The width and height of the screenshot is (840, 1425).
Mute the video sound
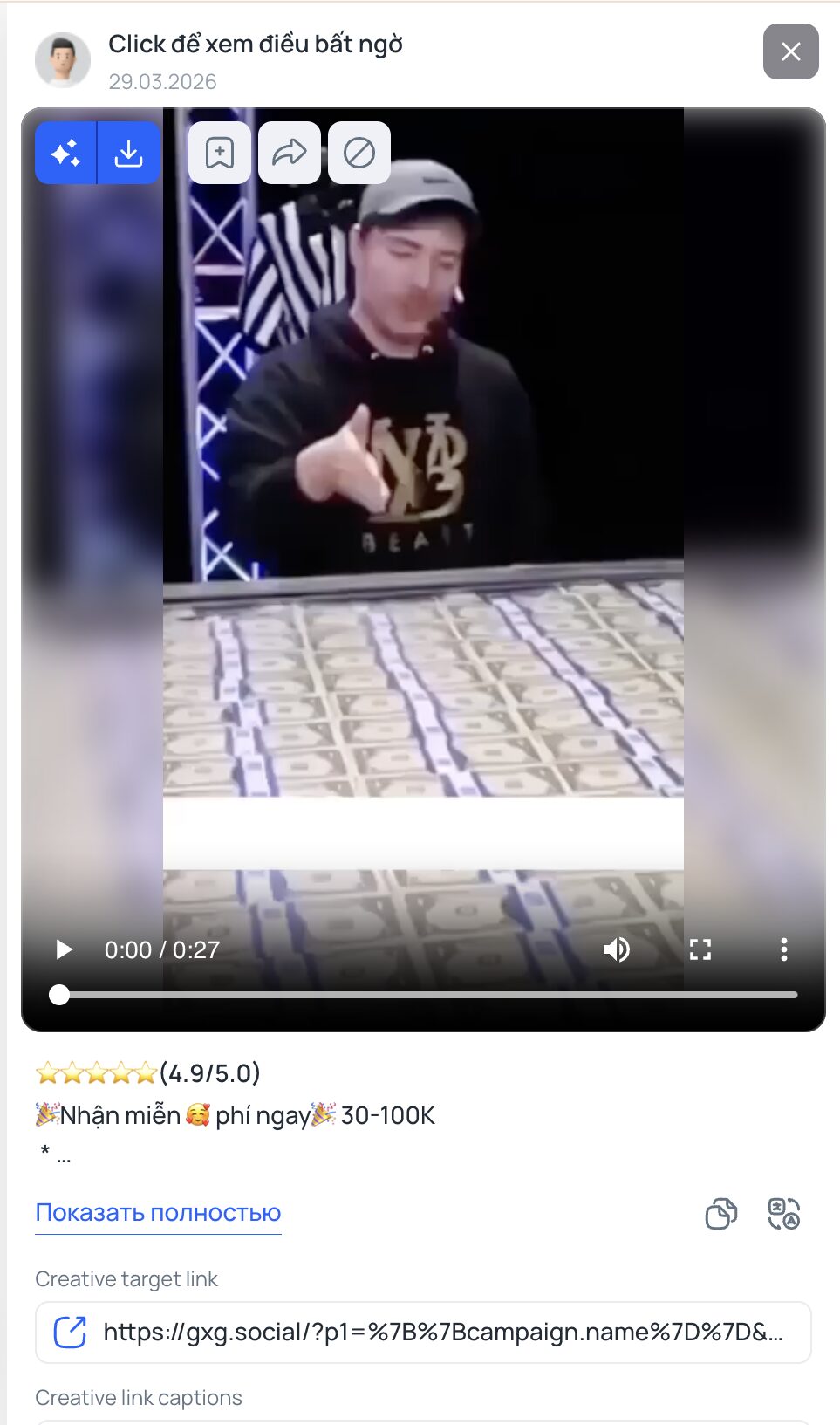(618, 949)
